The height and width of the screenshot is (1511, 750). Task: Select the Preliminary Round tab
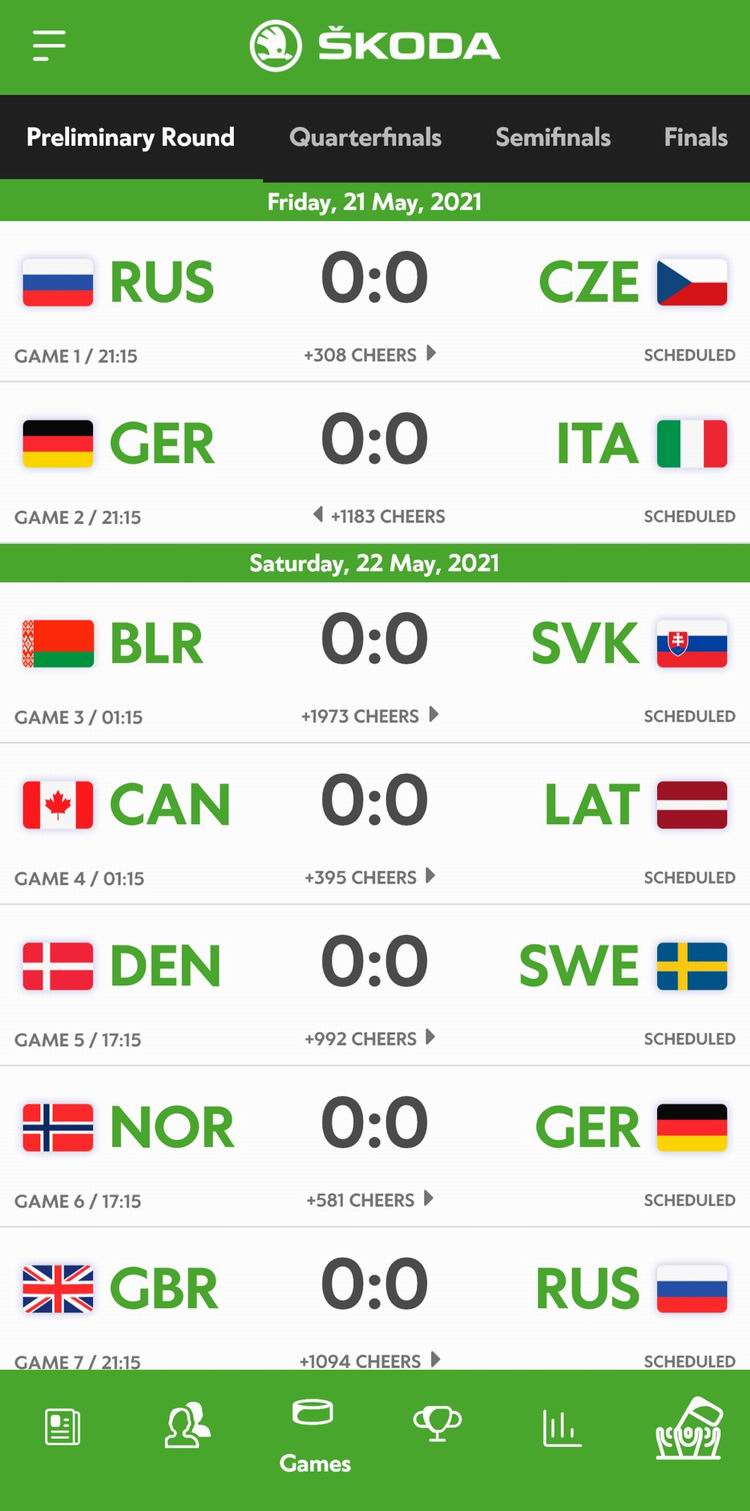pyautogui.click(x=130, y=138)
